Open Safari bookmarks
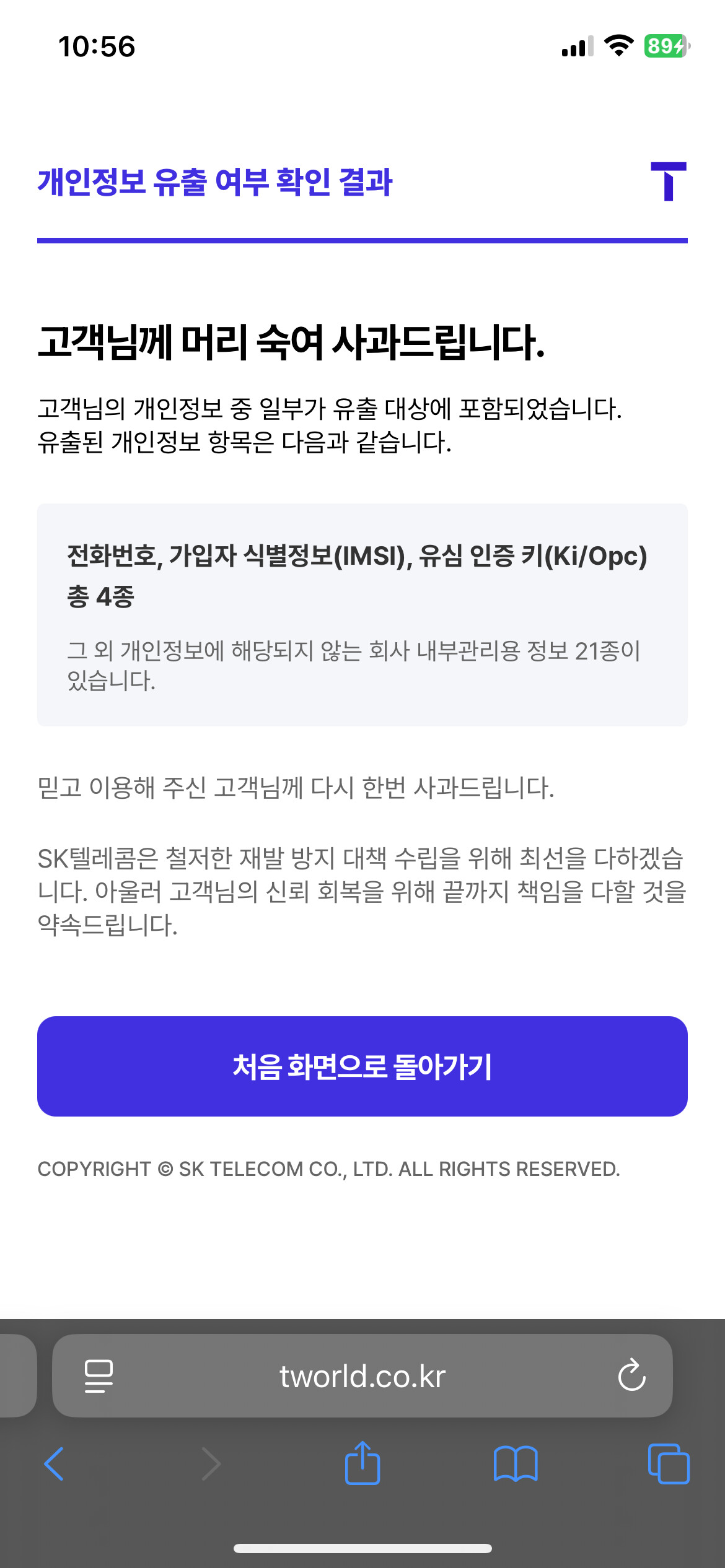725x1568 pixels. click(516, 1464)
